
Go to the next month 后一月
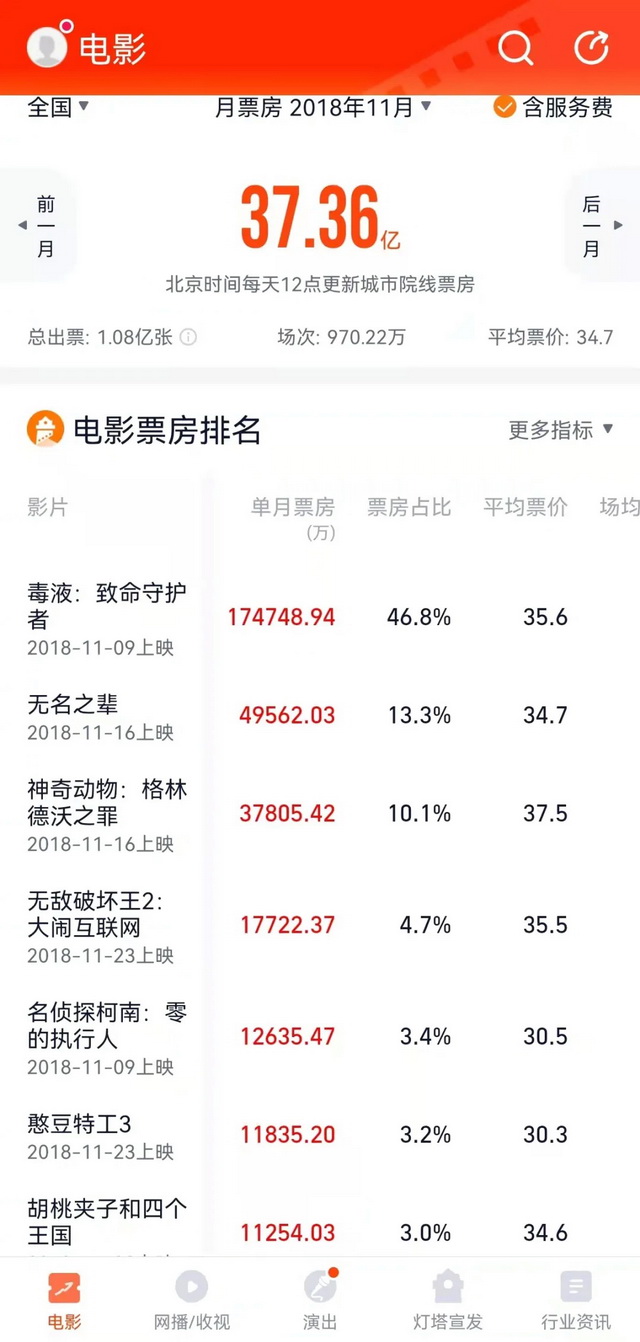(x=597, y=227)
